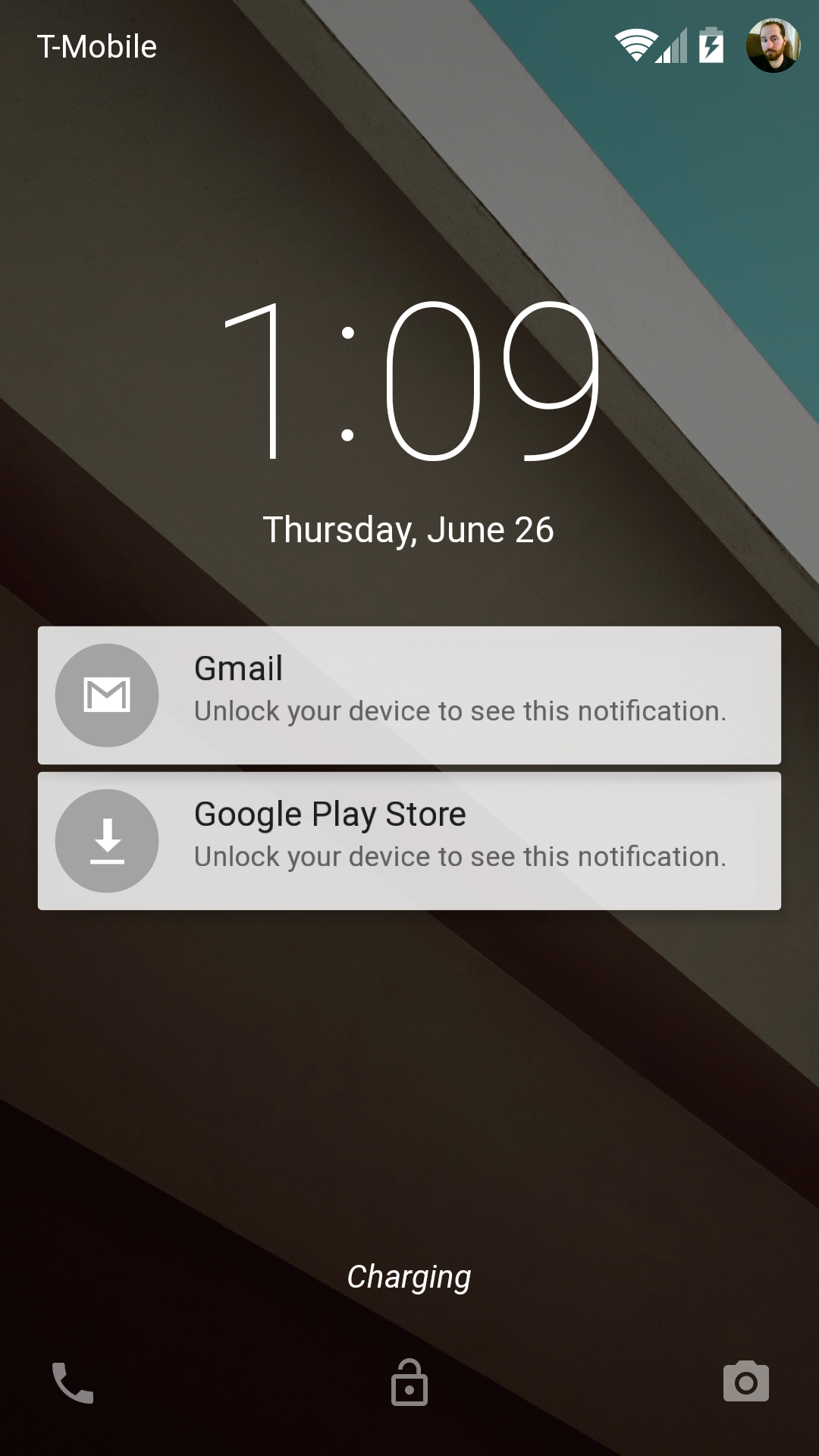Tap the 'Unlock your device' text under Gmail
The width and height of the screenshot is (819, 1456).
(x=460, y=711)
